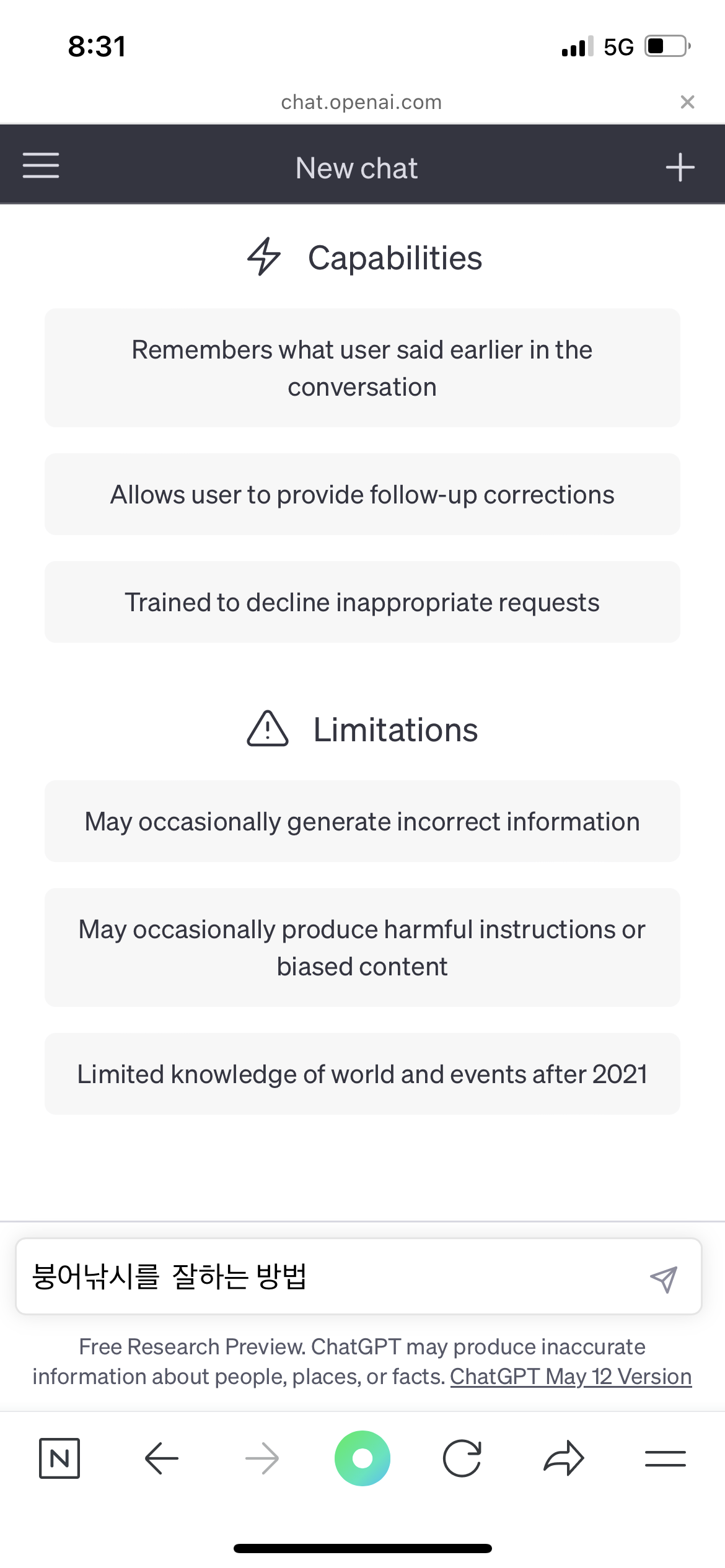The width and height of the screenshot is (725, 1568).
Task: Open the hamburger sidebar menu
Action: (x=41, y=166)
